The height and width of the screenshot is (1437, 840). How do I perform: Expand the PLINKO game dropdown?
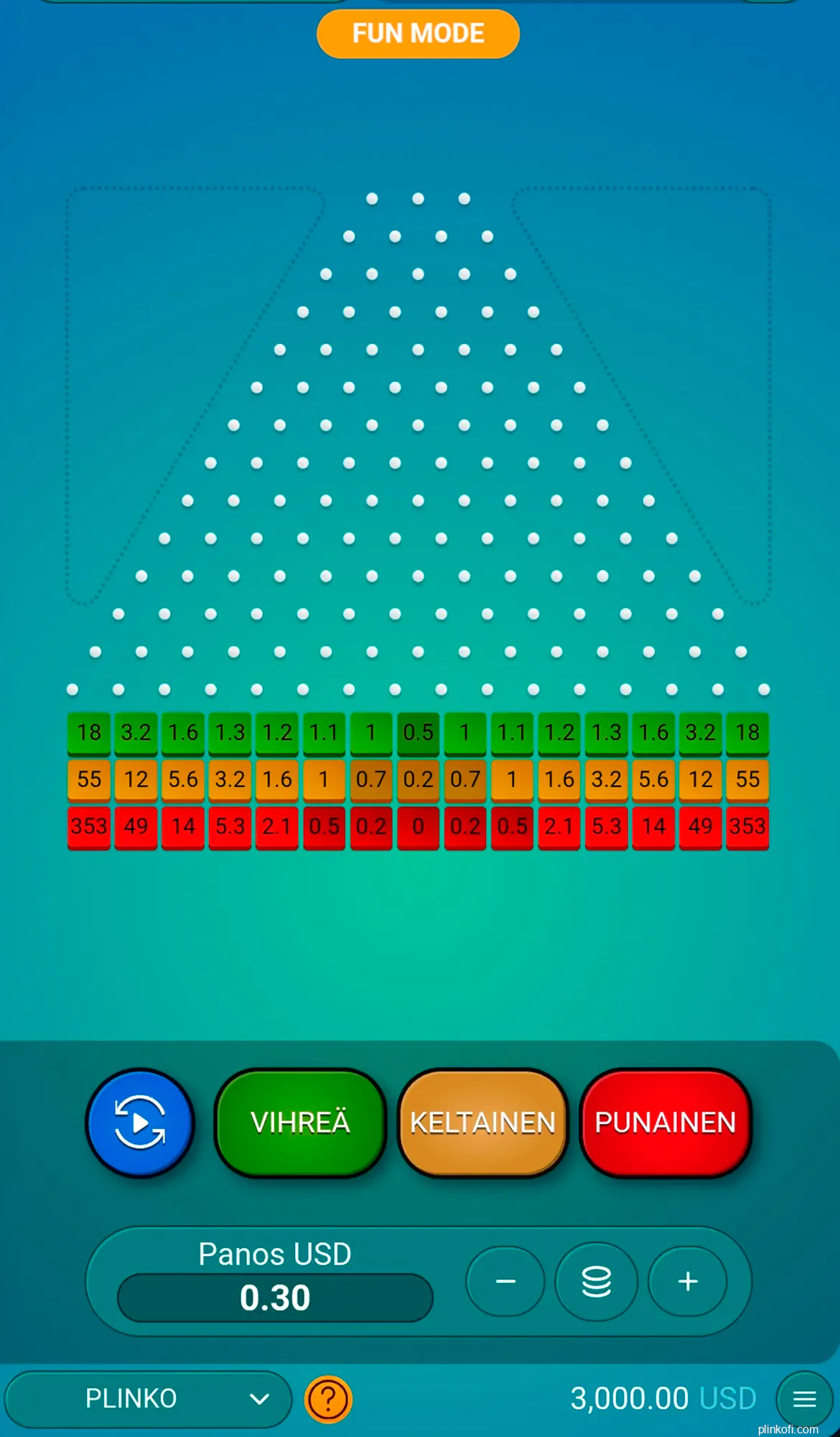coord(149,1398)
